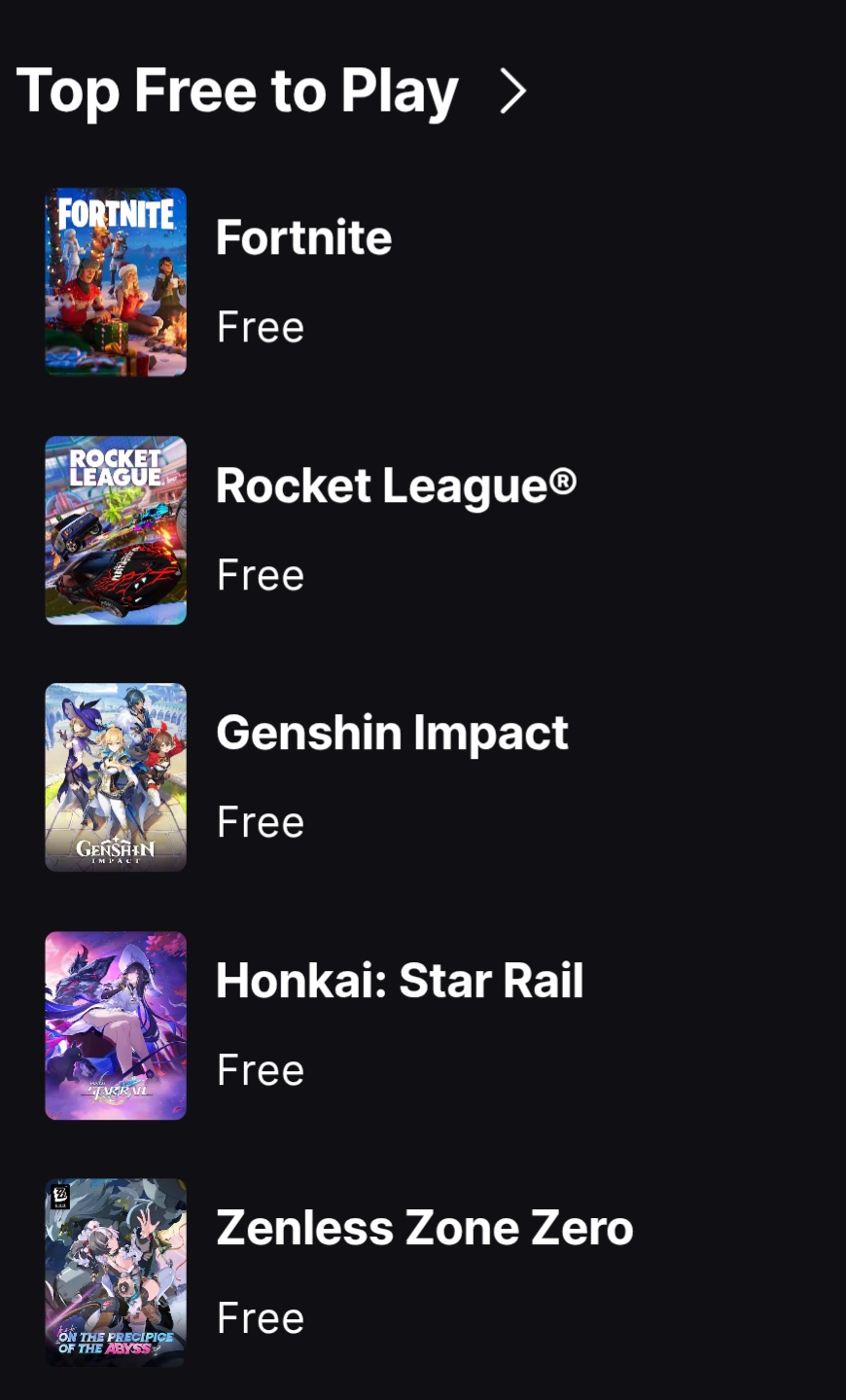Select Rocket League from the list

[x=395, y=485]
